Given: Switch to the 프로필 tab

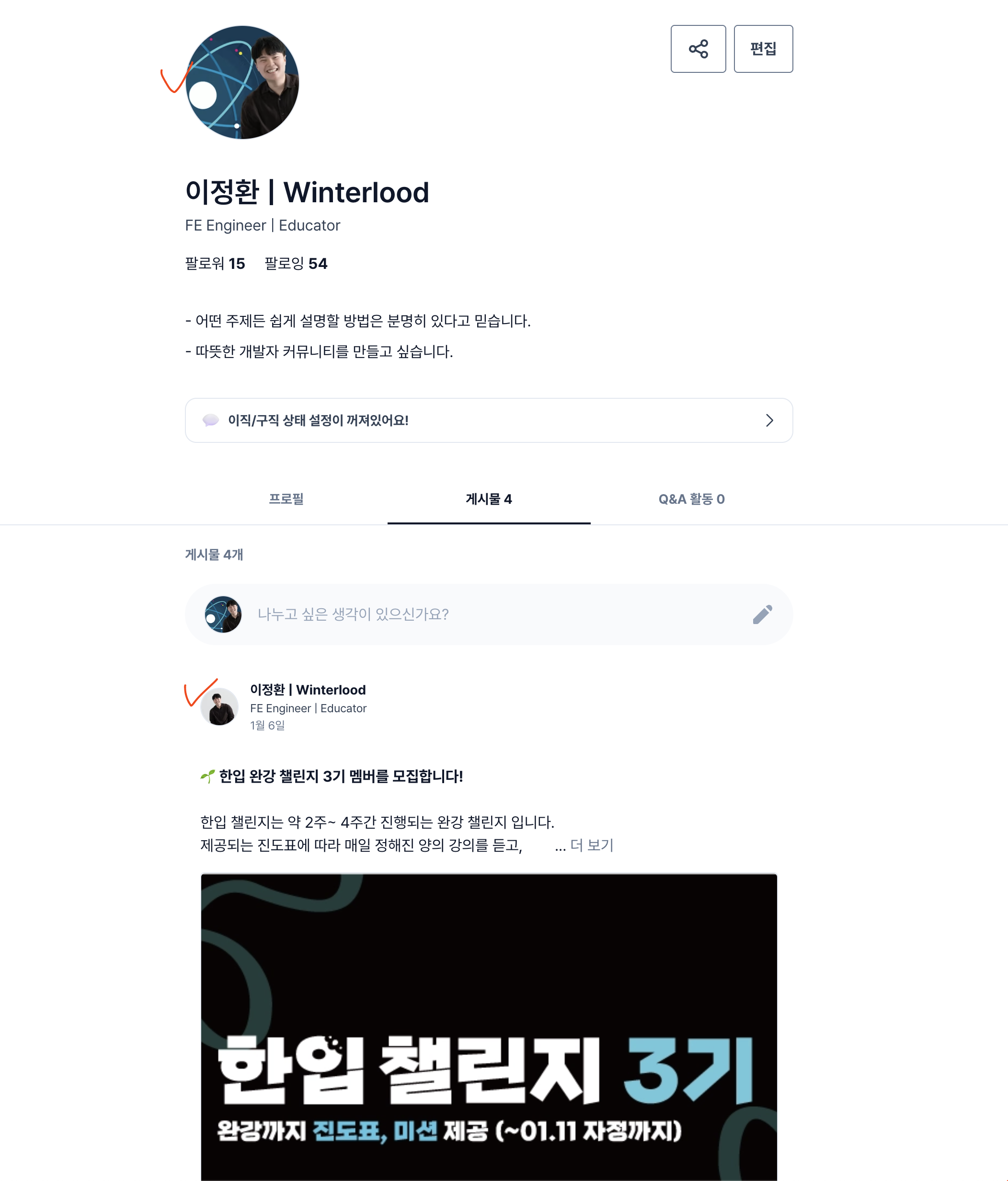Looking at the screenshot, I should (x=286, y=499).
